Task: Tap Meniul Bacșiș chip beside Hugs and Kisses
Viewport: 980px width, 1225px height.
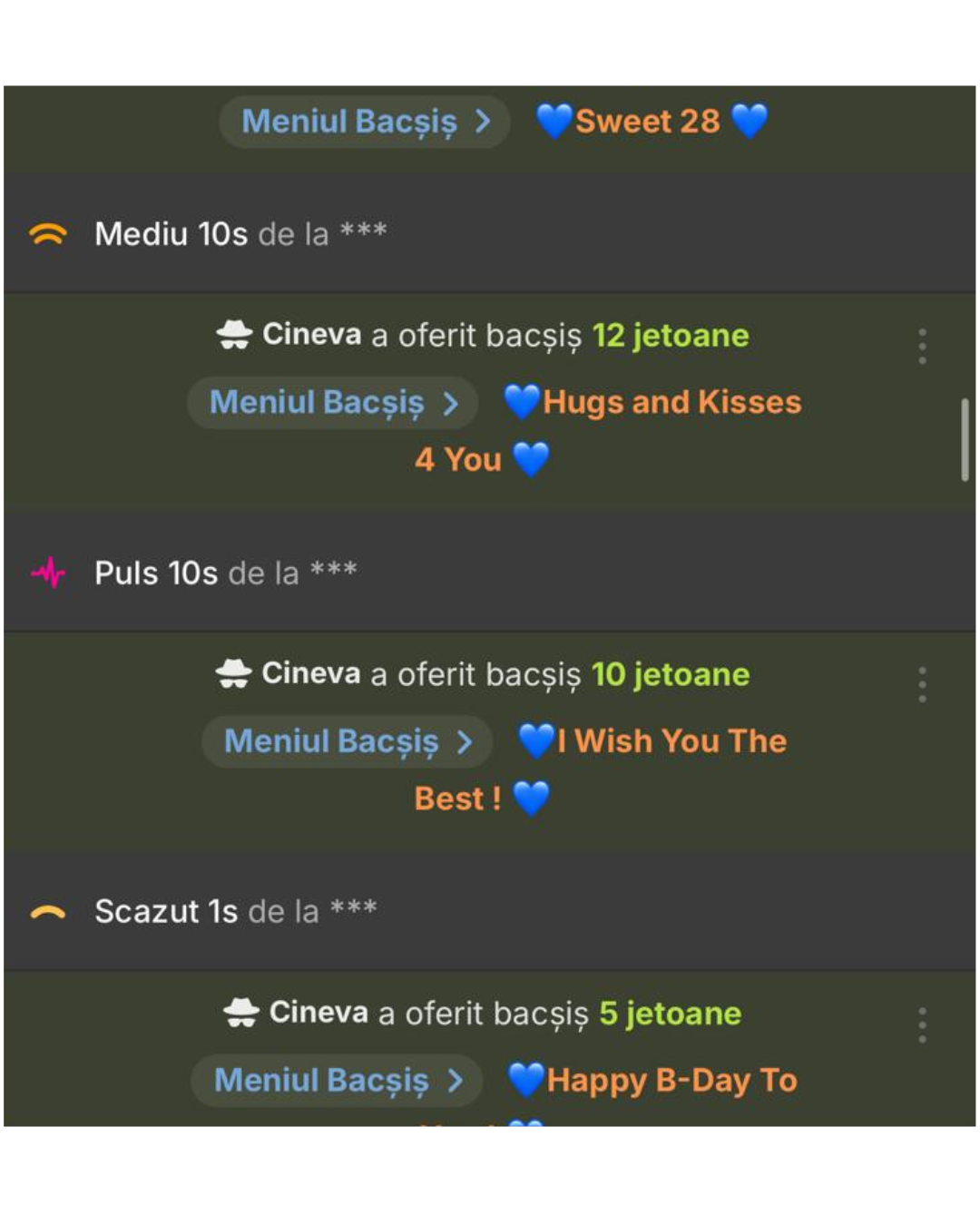Action: coord(333,403)
